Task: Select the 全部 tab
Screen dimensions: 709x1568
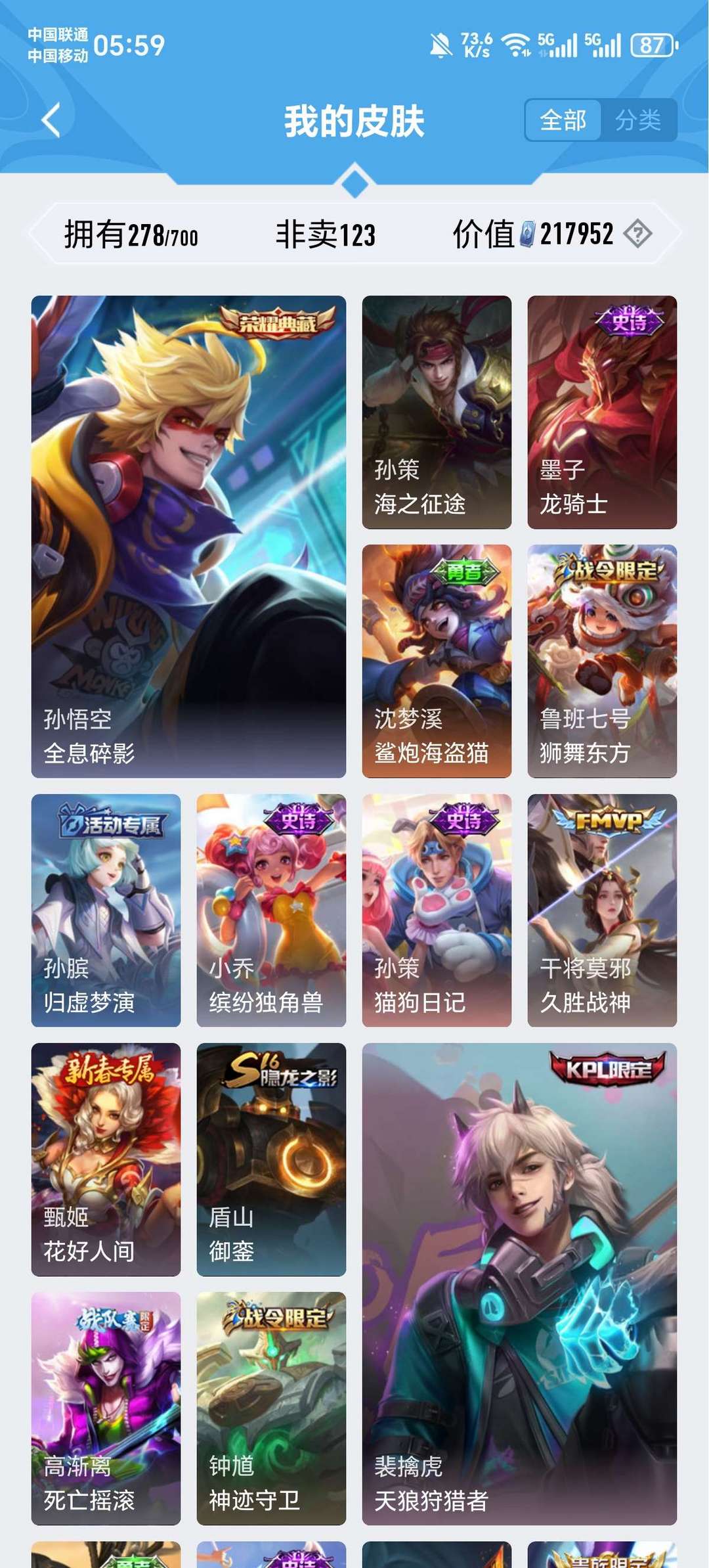Action: (x=563, y=120)
